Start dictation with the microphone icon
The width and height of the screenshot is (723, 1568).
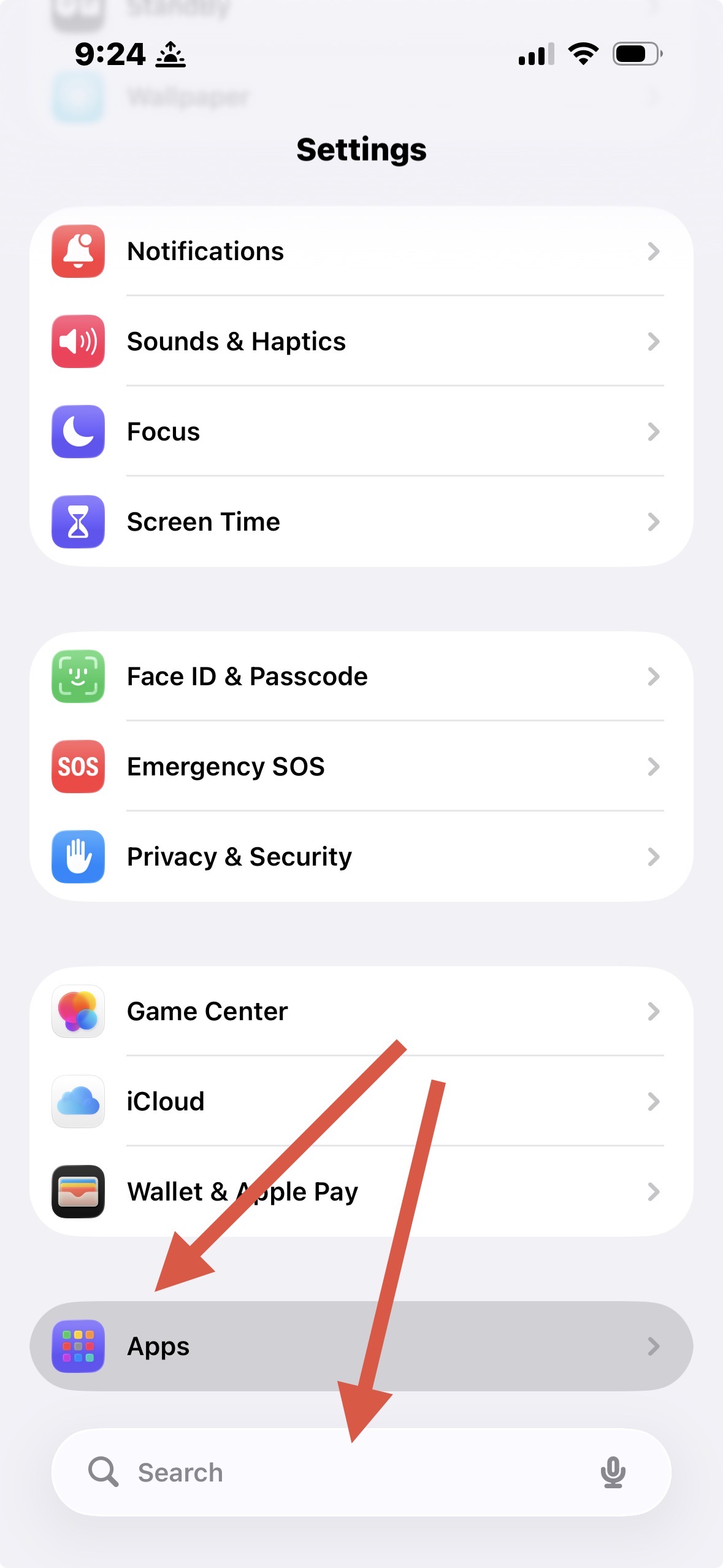tap(613, 1472)
